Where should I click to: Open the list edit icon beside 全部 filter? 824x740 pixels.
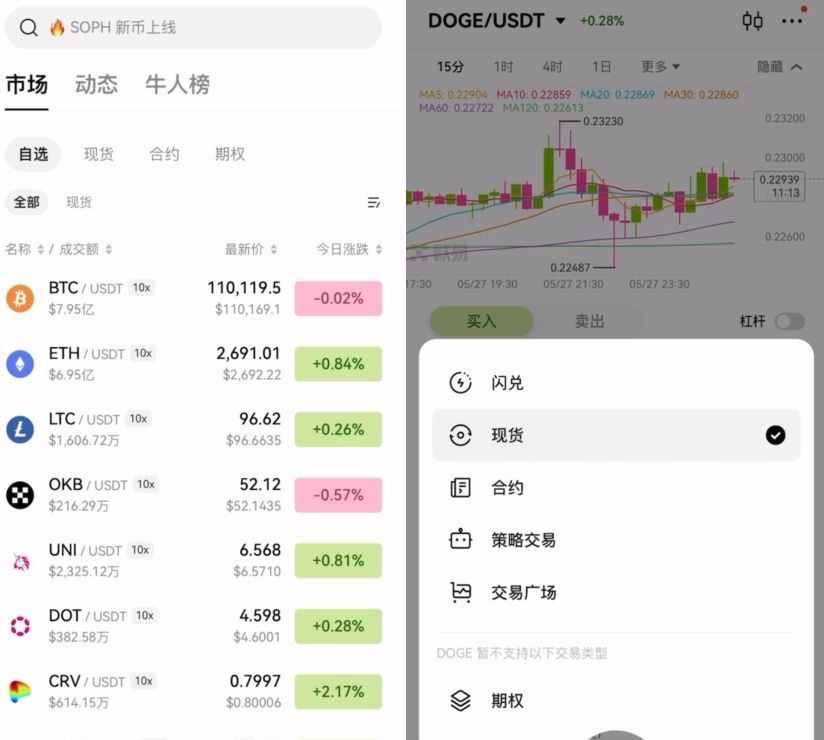click(373, 203)
